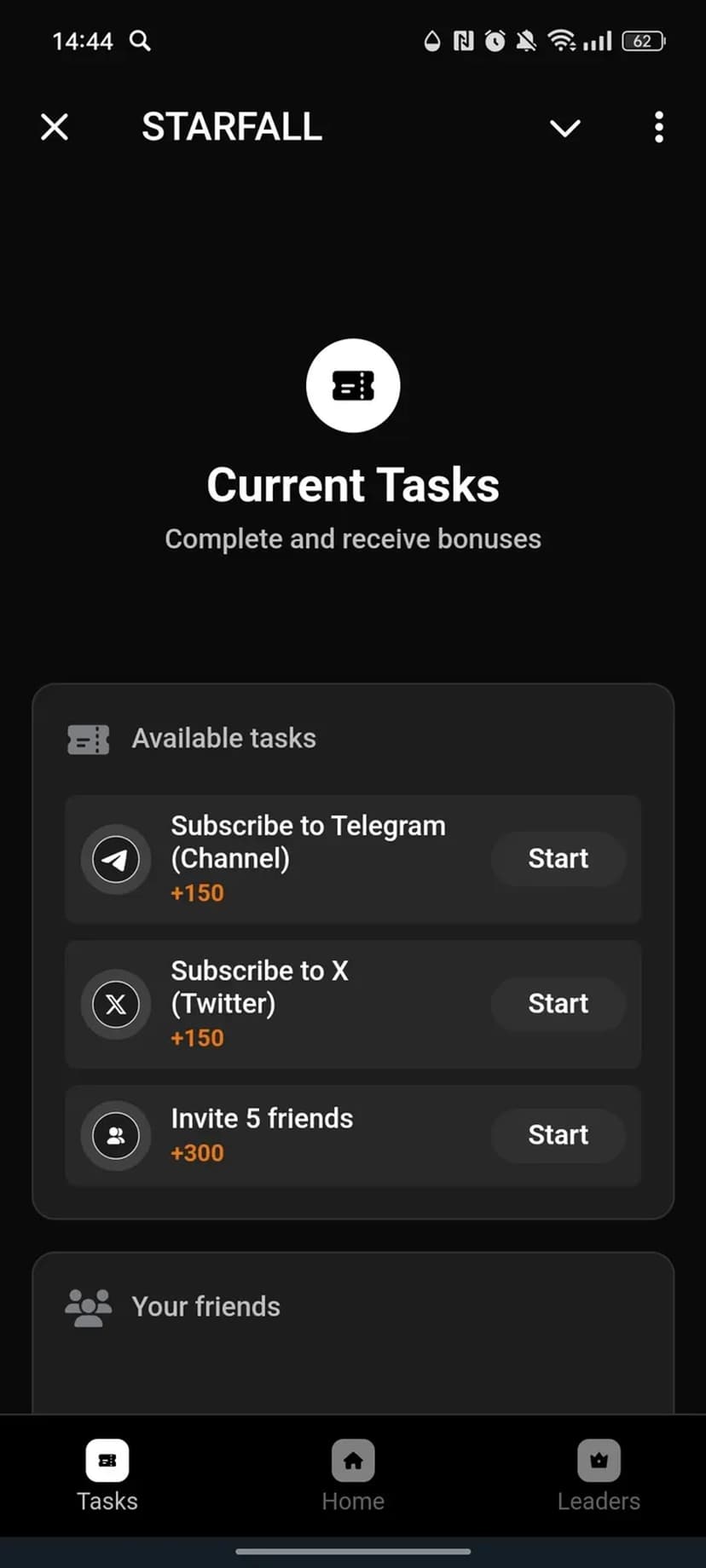Select the Tasks tab

click(107, 1476)
